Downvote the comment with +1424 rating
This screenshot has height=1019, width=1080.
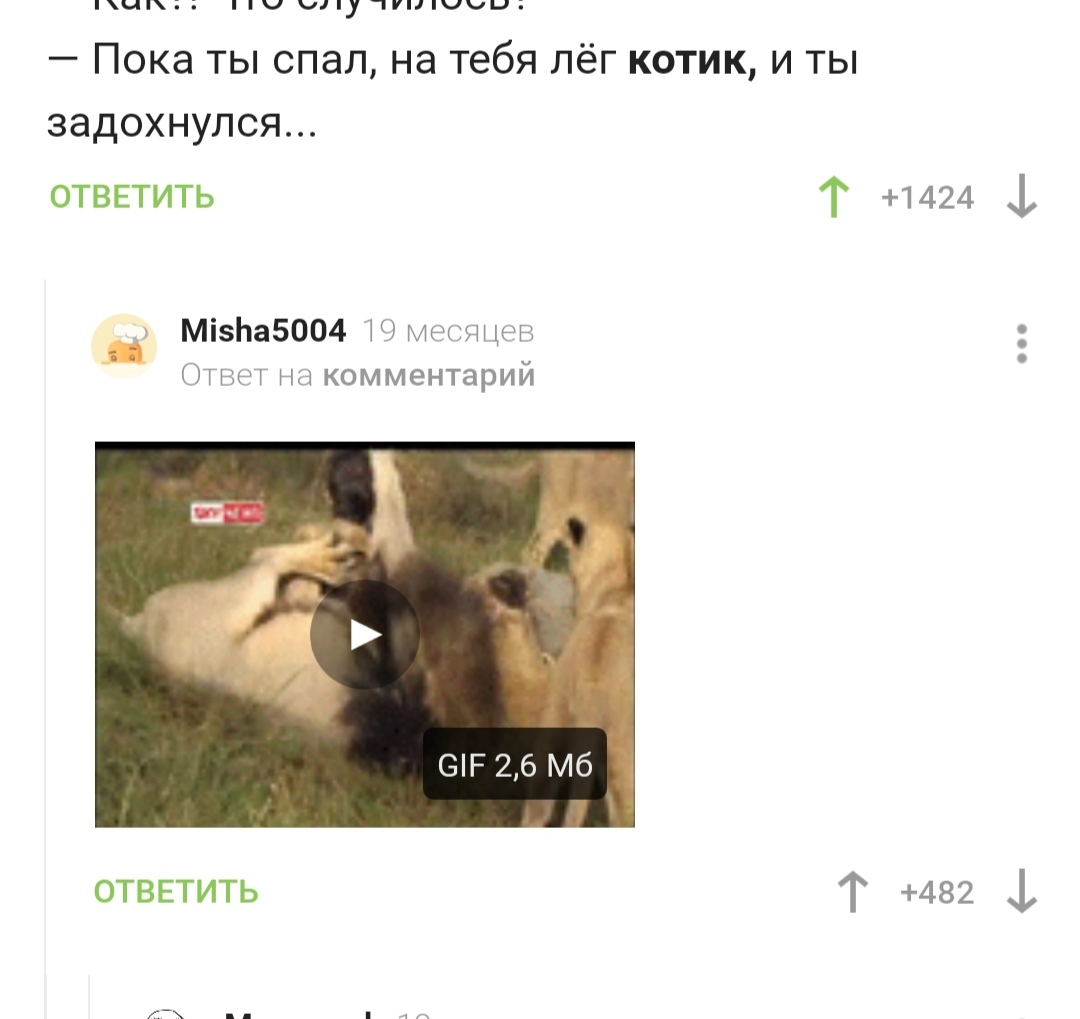pos(1021,197)
